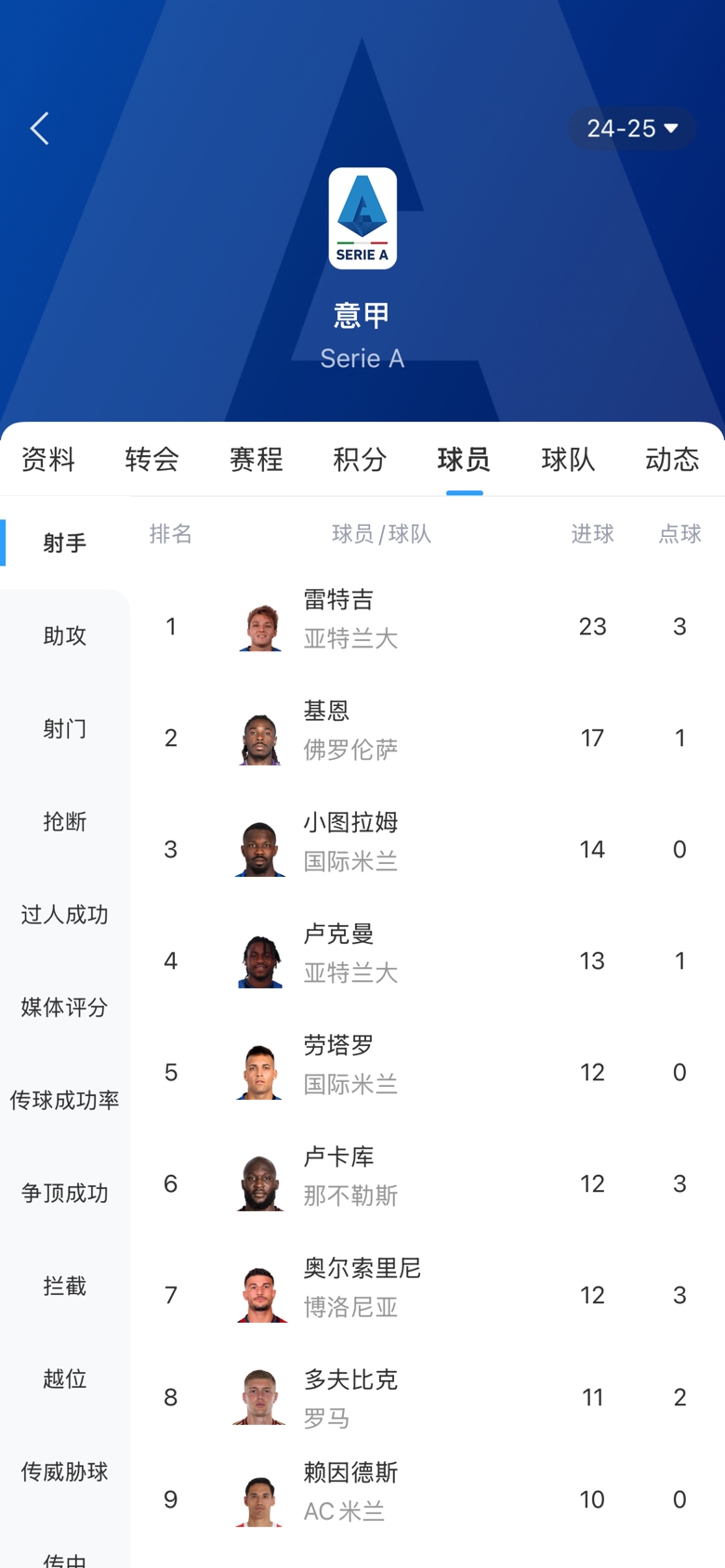
Task: Switch to the 转会 tab
Action: point(152,459)
